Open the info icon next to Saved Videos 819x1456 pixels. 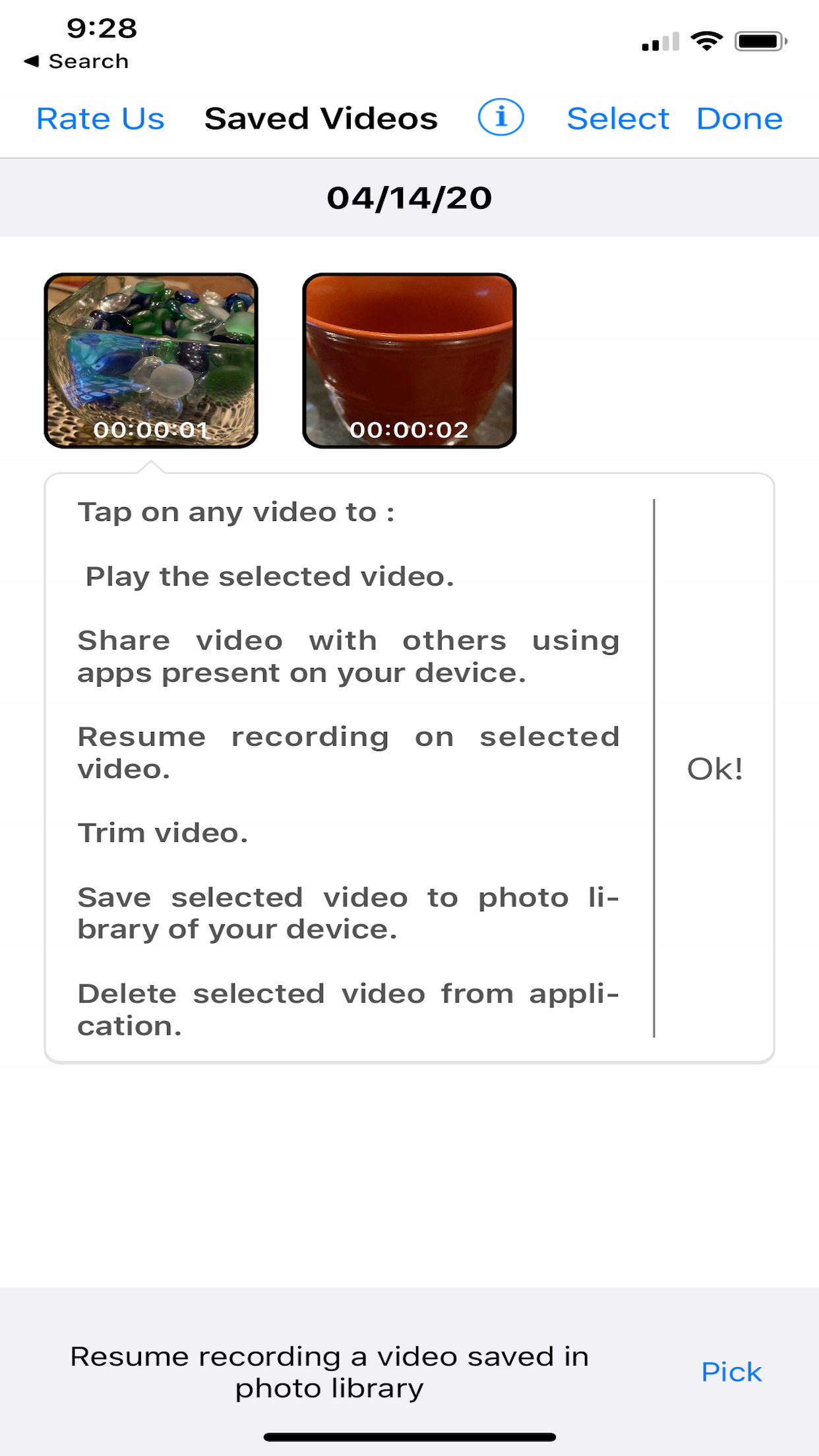pyautogui.click(x=501, y=118)
